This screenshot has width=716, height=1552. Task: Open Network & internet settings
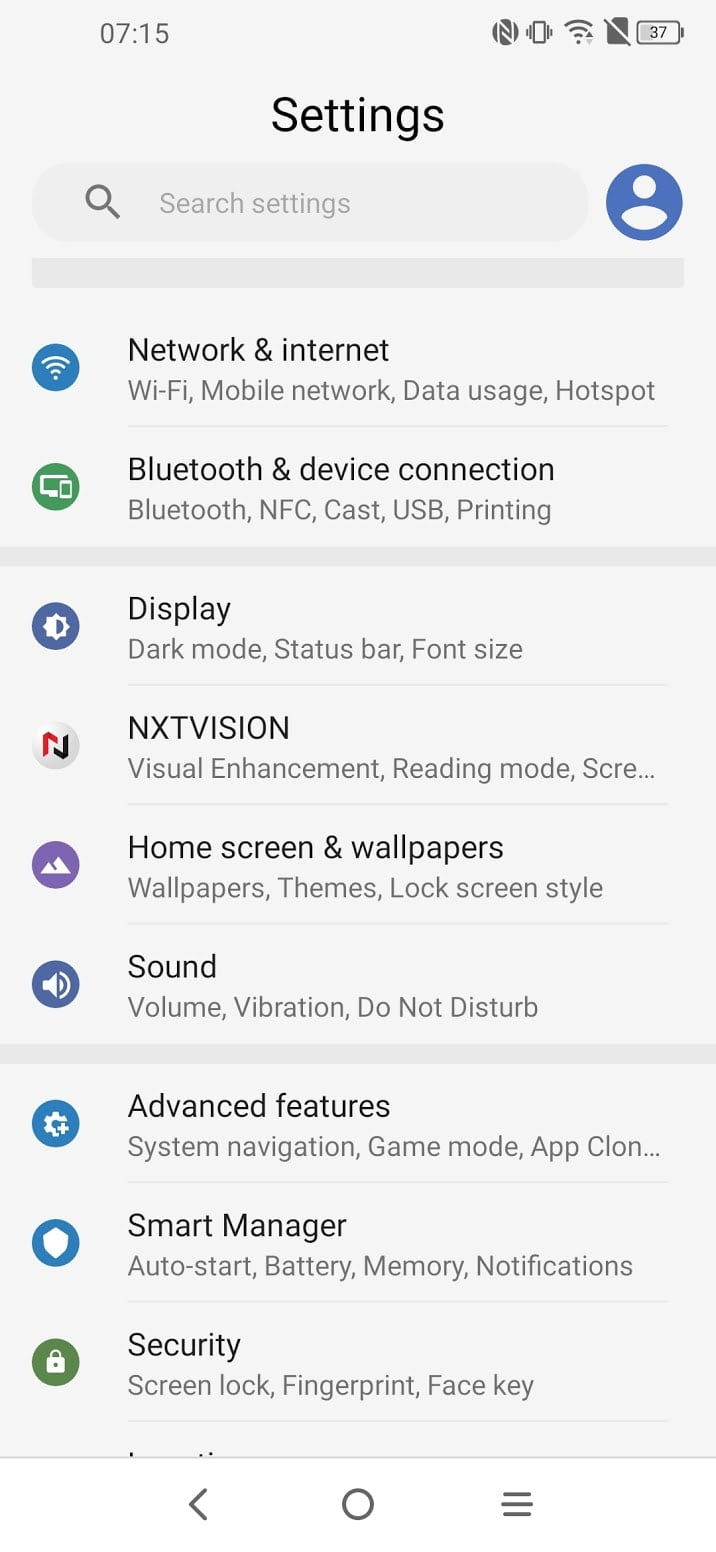click(x=390, y=369)
